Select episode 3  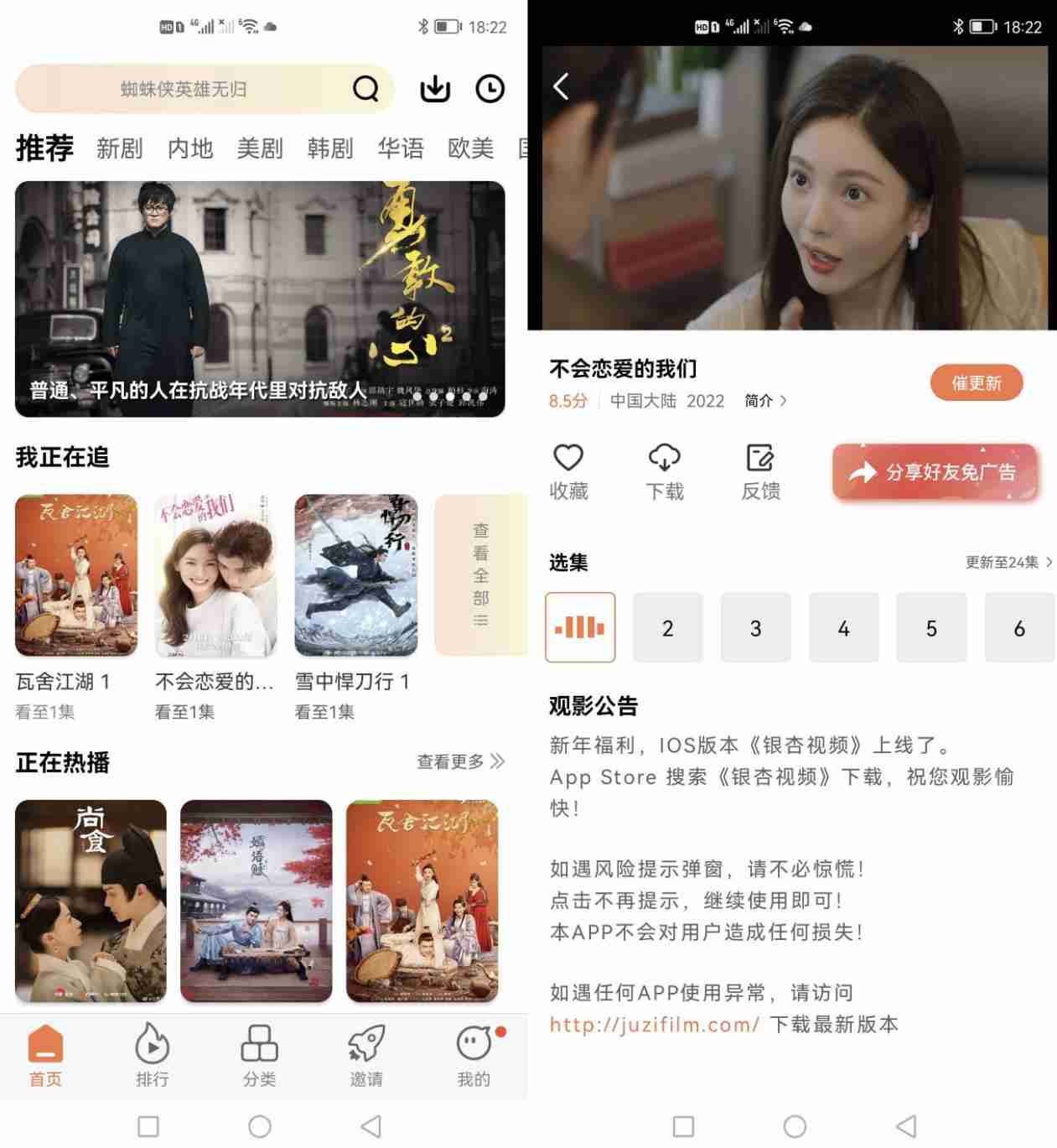point(755,628)
